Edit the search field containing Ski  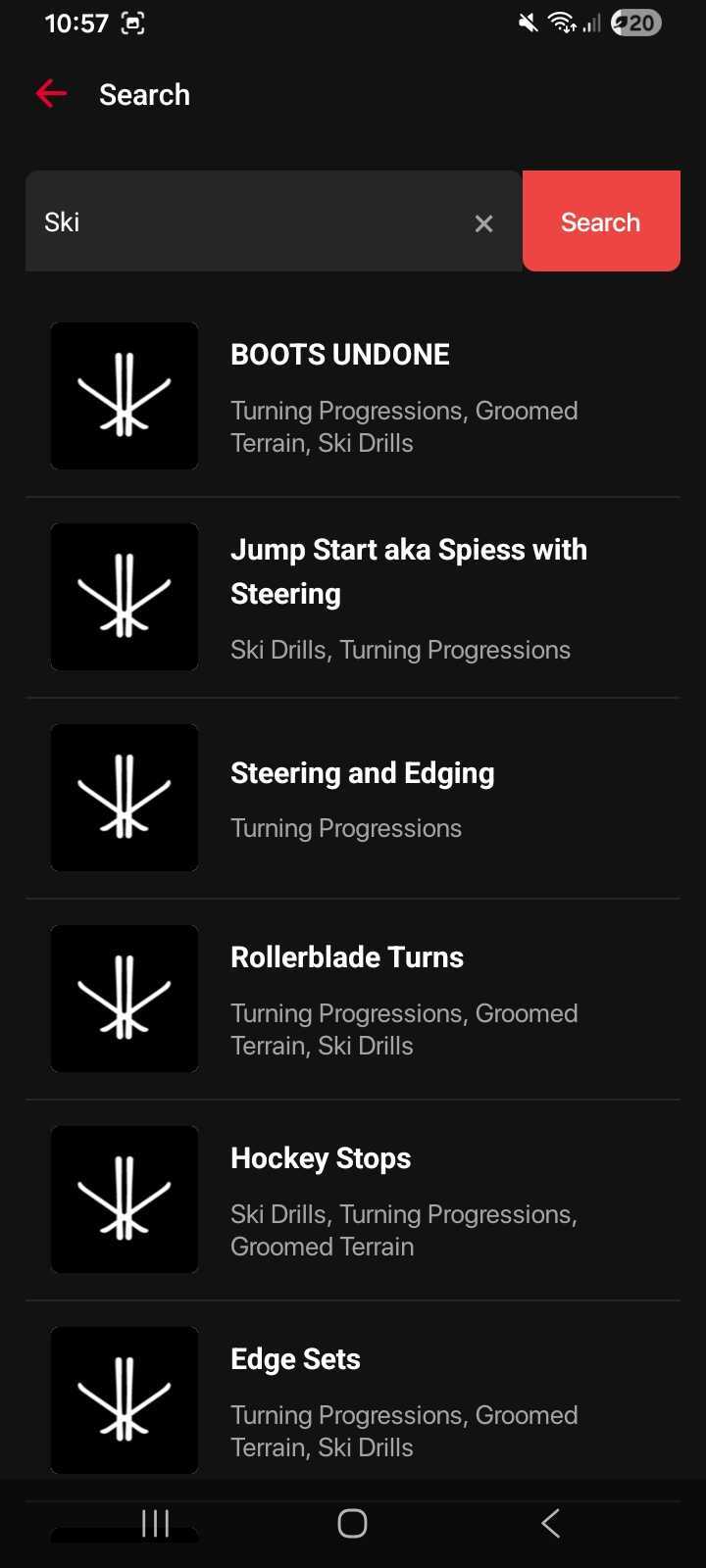tap(245, 221)
